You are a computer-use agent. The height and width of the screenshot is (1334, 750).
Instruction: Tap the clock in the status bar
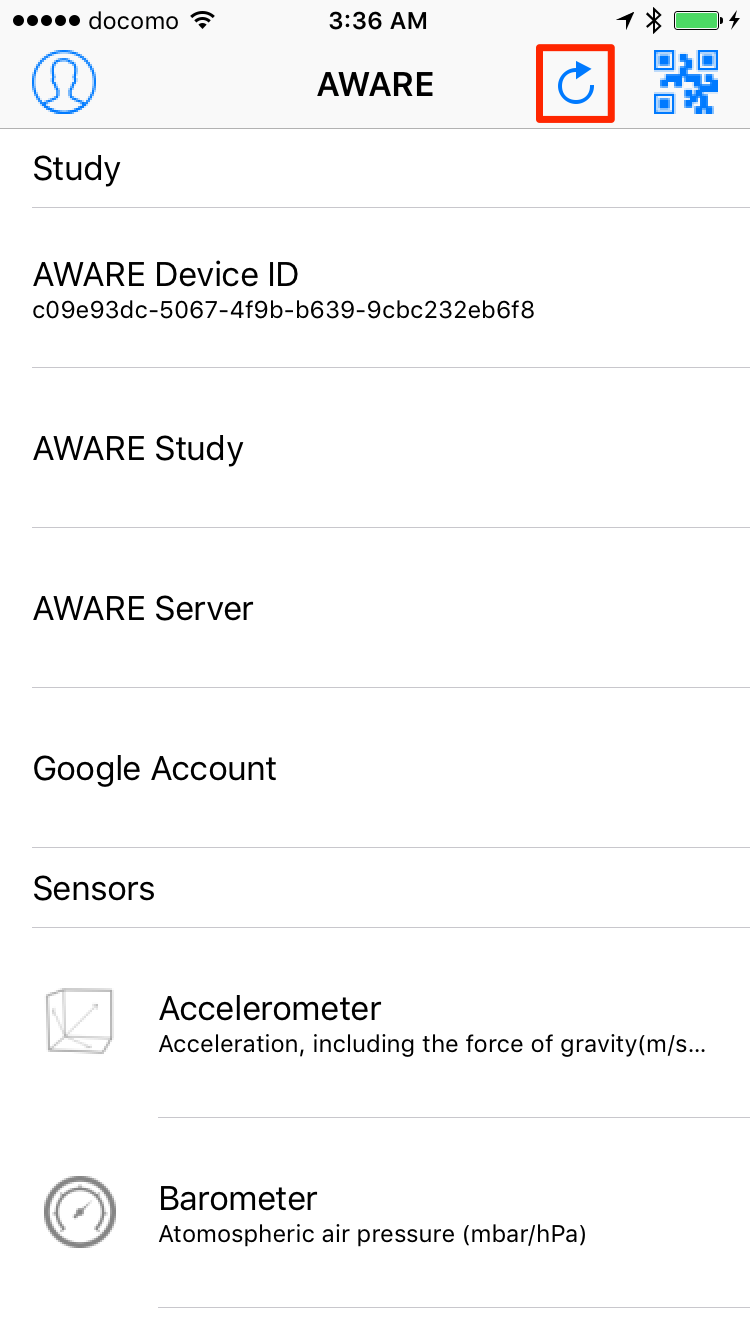click(x=378, y=19)
